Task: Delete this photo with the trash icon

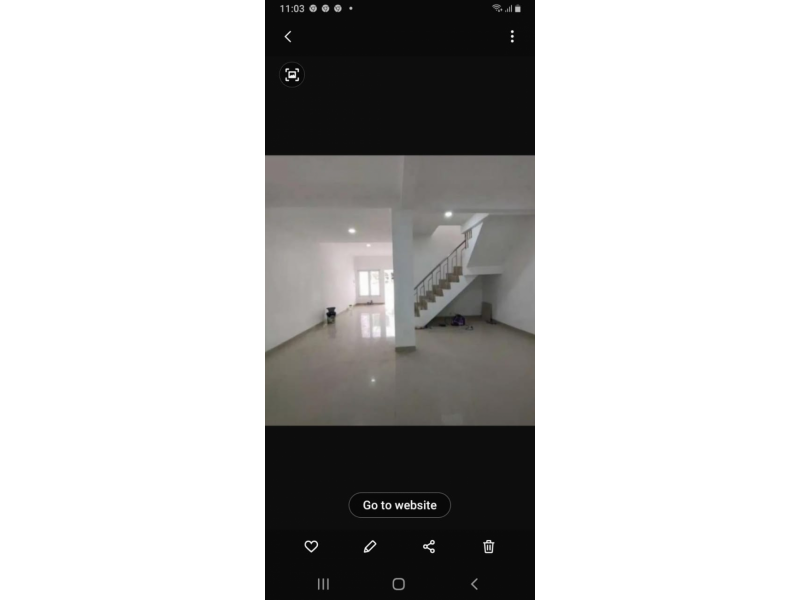Action: pyautogui.click(x=489, y=546)
